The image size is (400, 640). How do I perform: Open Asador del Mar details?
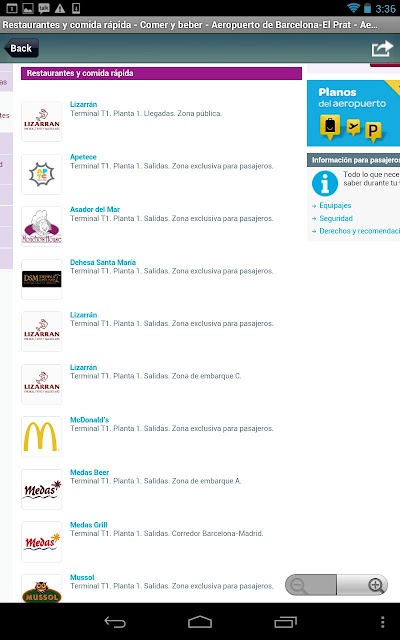(95, 209)
